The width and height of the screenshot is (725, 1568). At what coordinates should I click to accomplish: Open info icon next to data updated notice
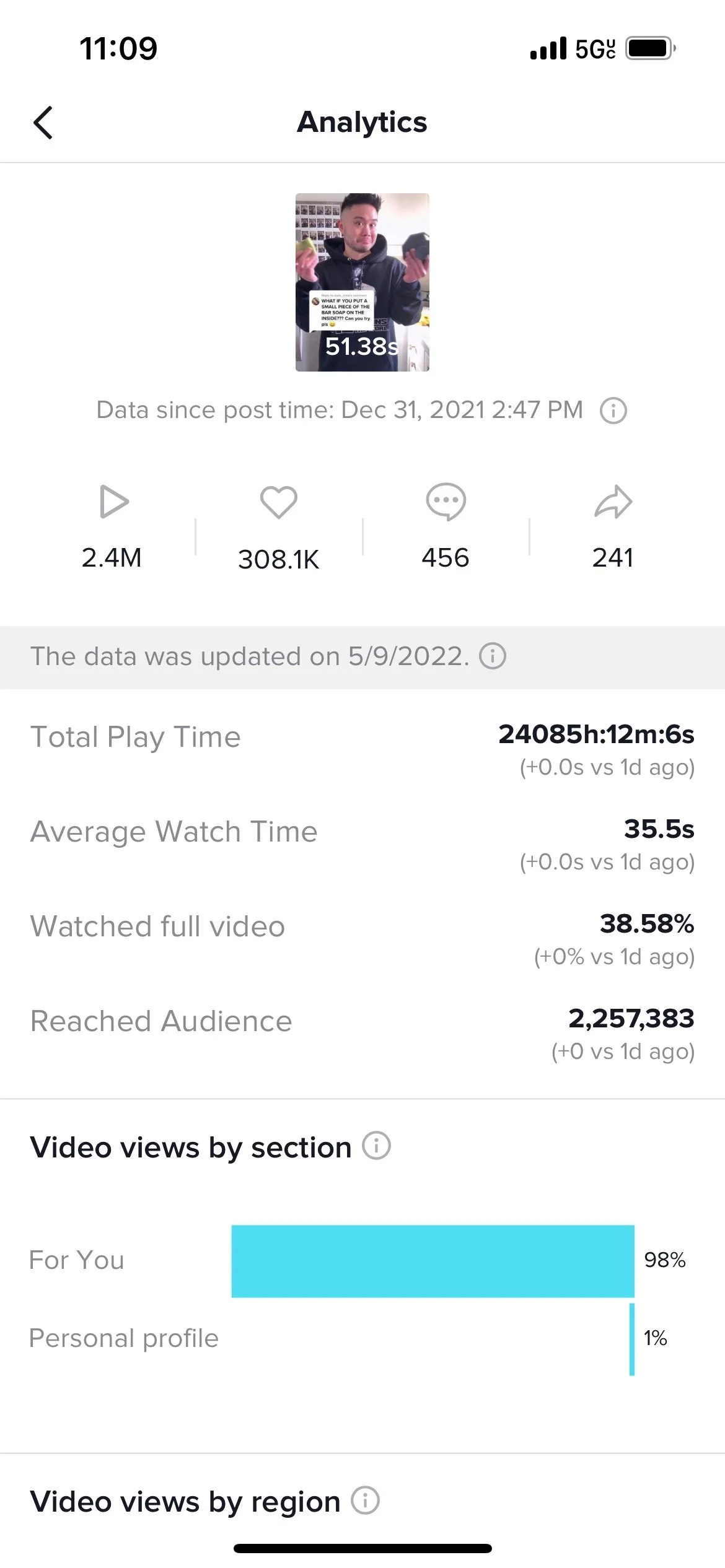click(493, 656)
